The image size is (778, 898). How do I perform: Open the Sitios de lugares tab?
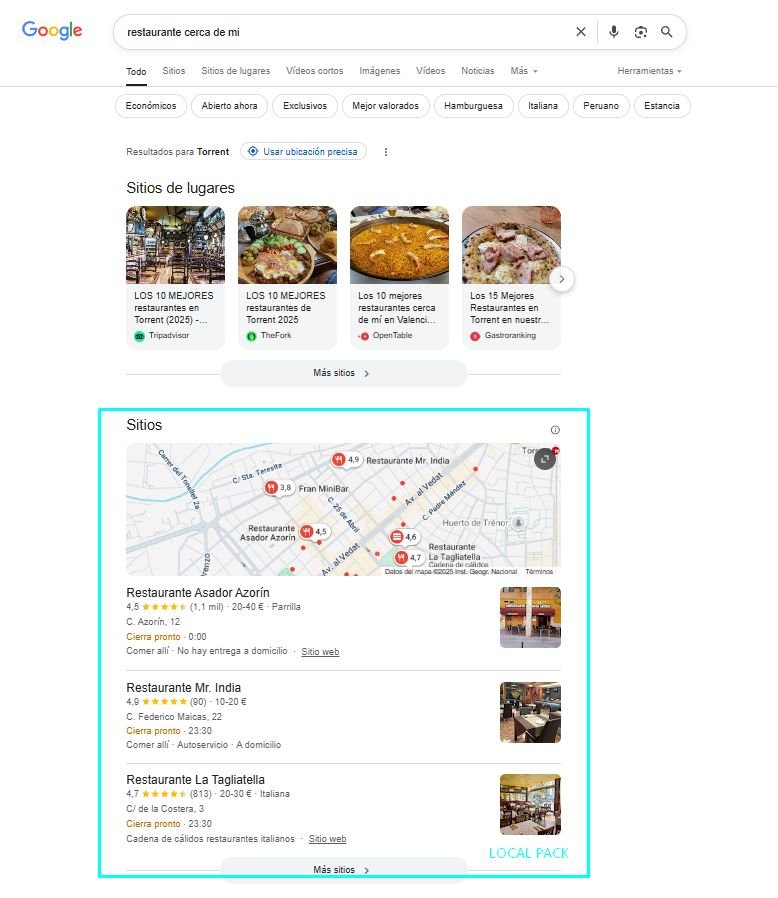pos(235,71)
